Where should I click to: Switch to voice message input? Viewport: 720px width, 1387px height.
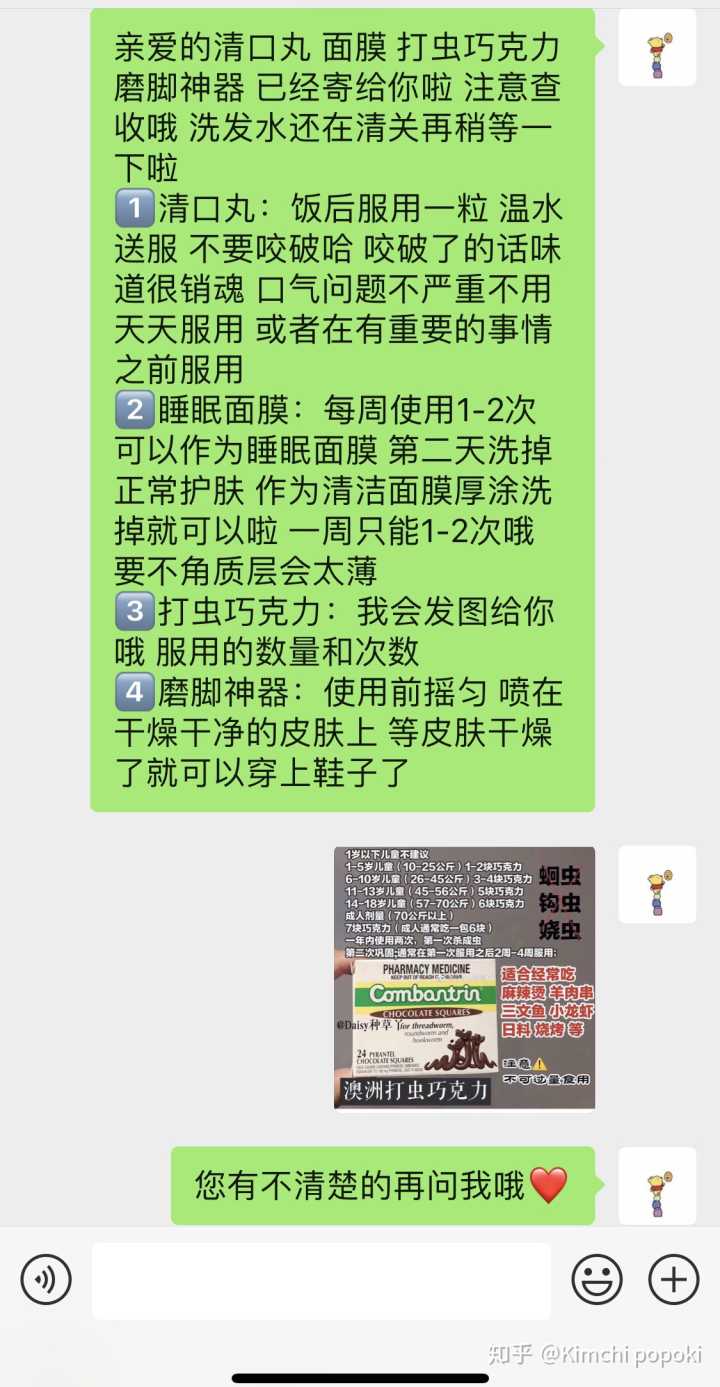pyautogui.click(x=46, y=1280)
